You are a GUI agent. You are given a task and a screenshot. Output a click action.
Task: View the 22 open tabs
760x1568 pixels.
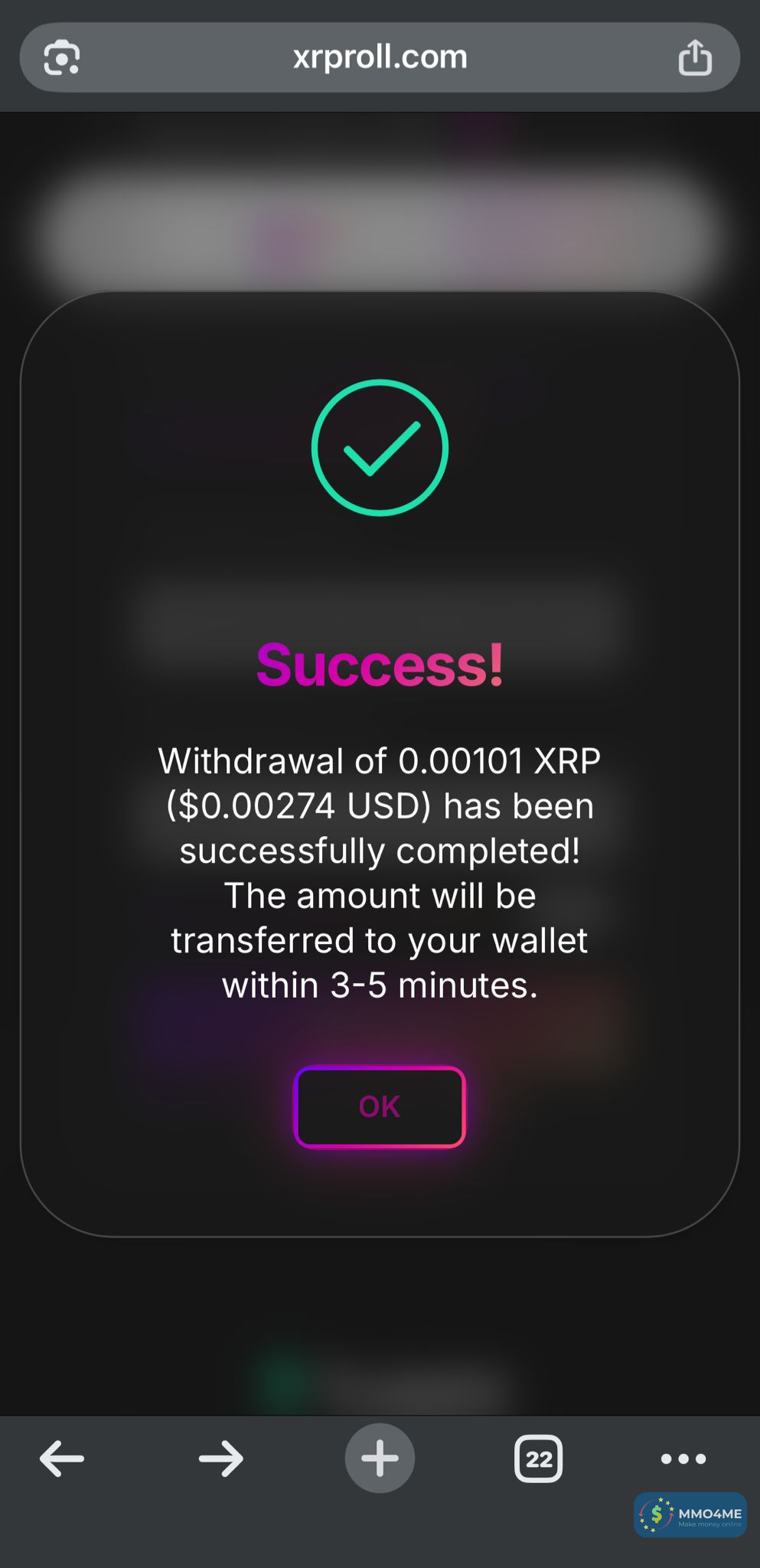tap(538, 1459)
